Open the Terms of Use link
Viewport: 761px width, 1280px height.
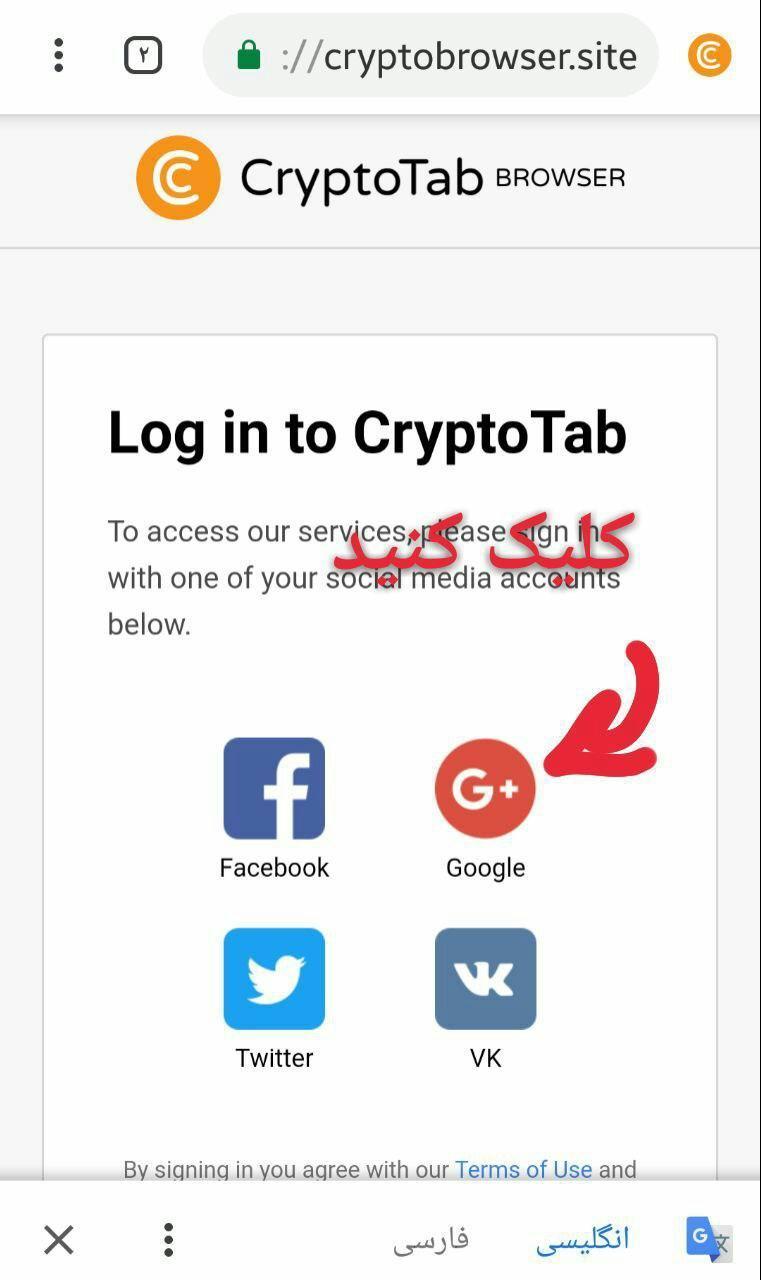pyautogui.click(x=523, y=1169)
